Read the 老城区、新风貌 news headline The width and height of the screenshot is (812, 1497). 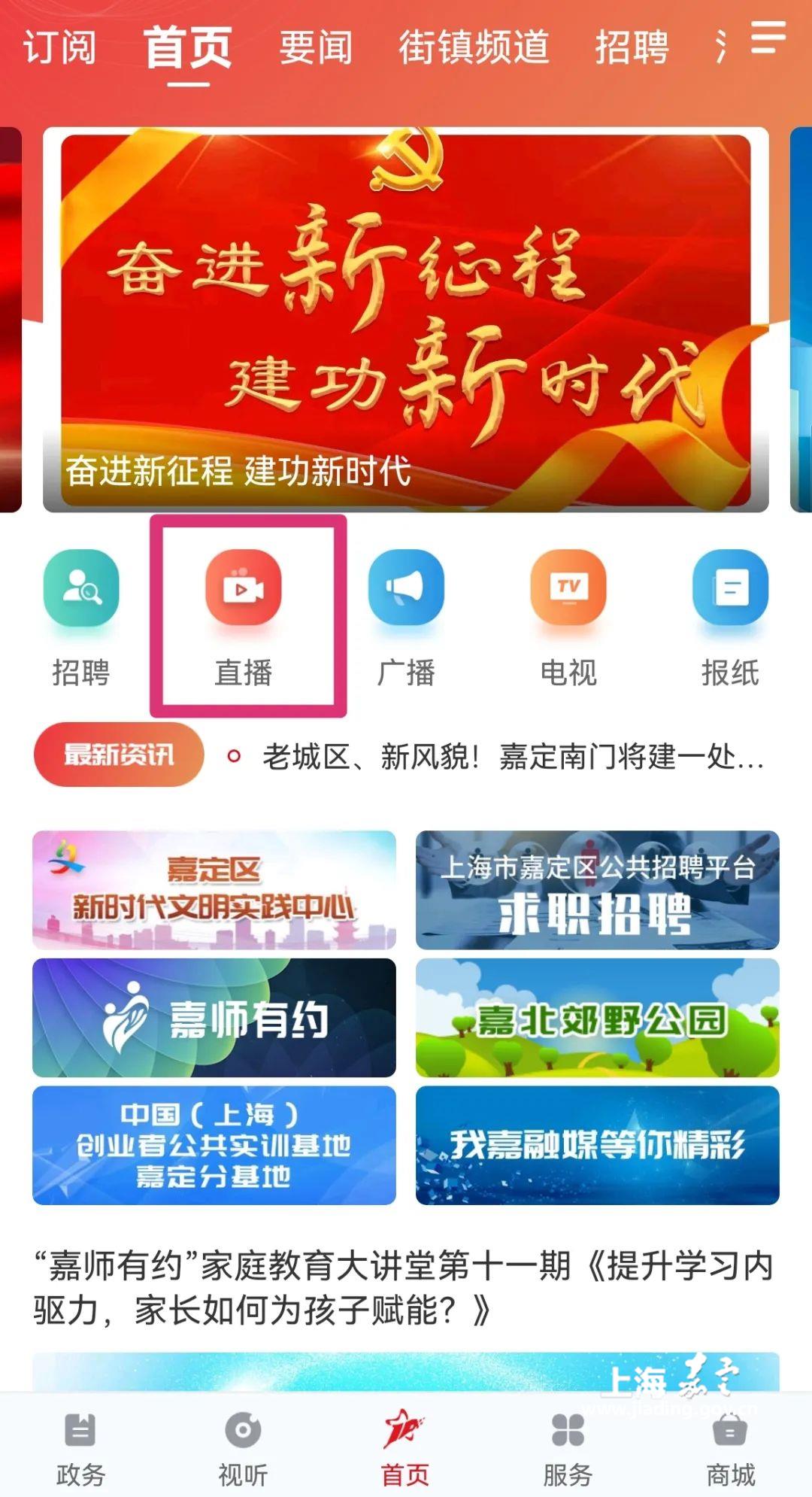click(x=511, y=757)
